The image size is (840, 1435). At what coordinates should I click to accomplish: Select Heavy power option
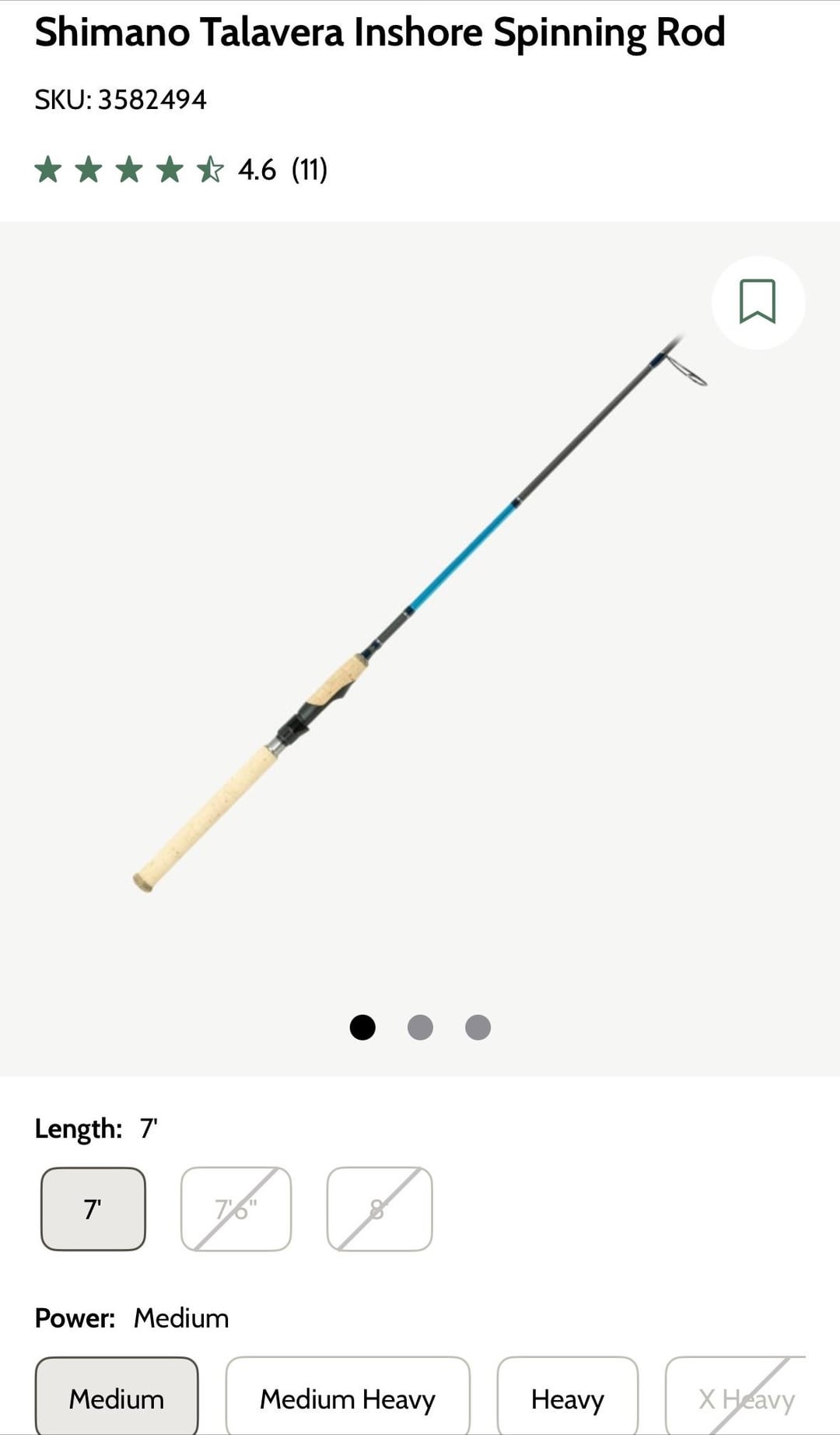coord(567,1398)
